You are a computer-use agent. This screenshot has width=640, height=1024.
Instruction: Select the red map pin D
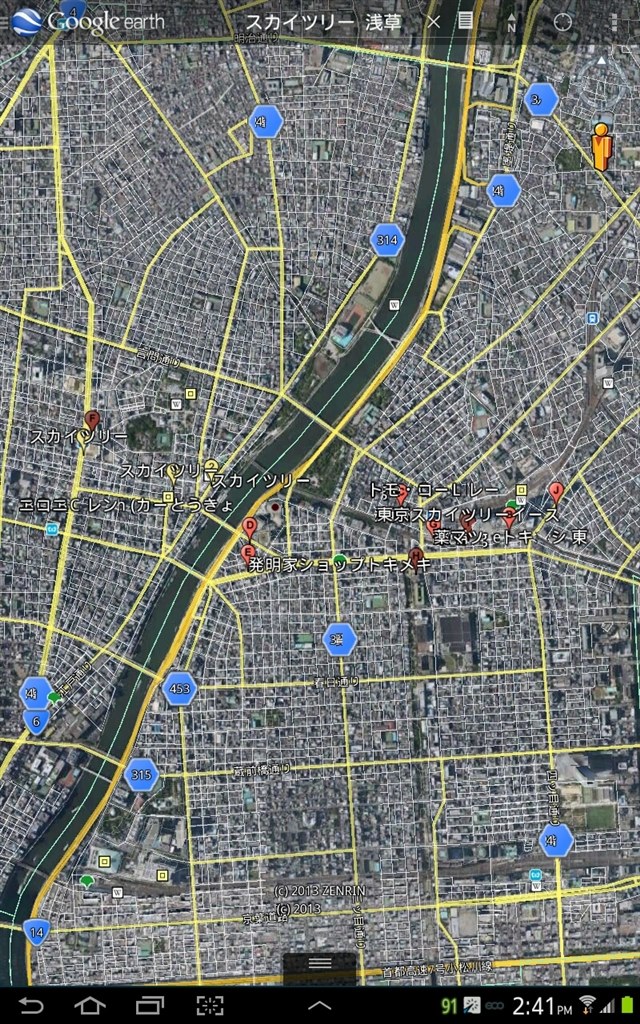(x=250, y=527)
